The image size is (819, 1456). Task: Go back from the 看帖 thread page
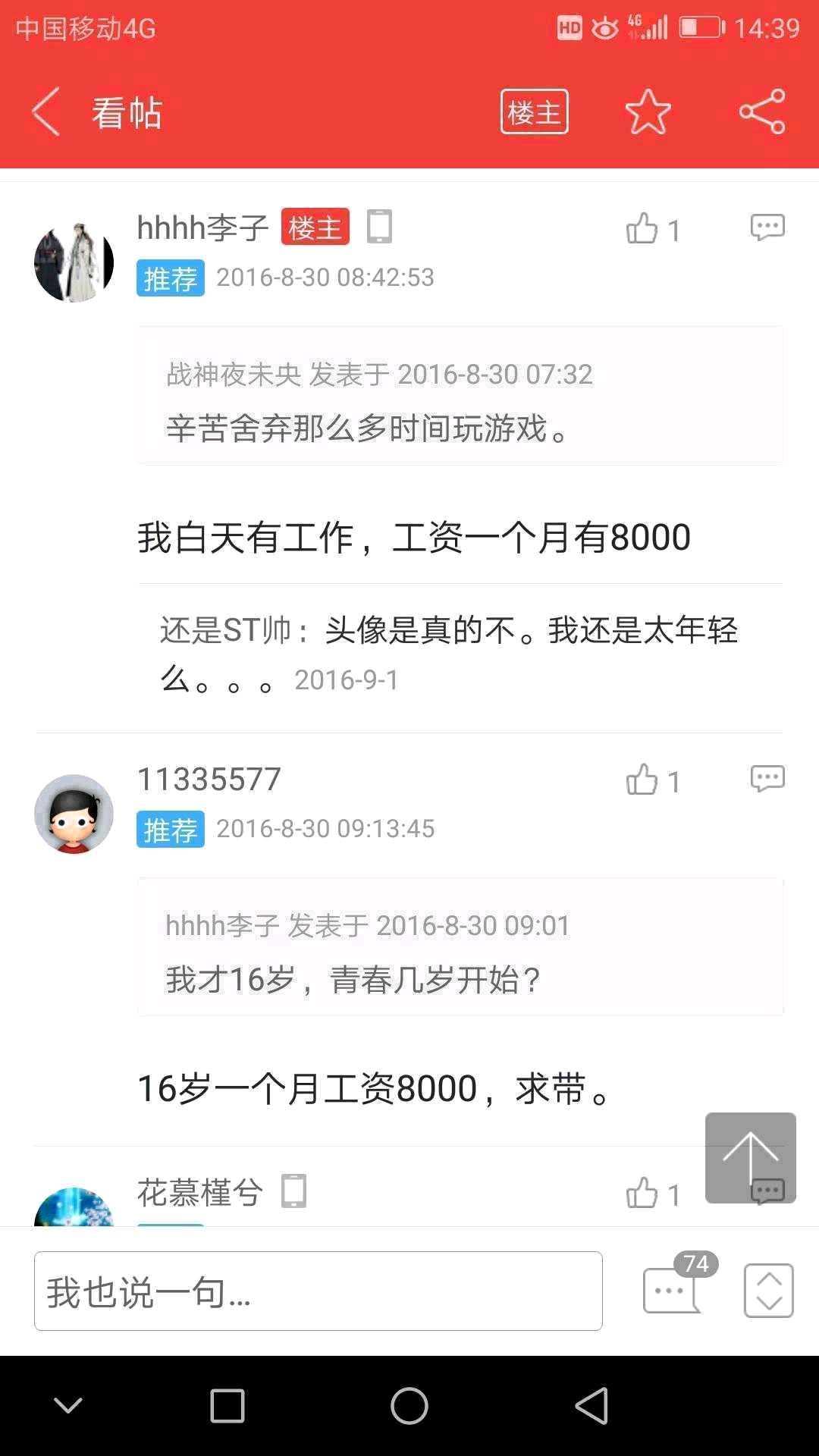(45, 112)
